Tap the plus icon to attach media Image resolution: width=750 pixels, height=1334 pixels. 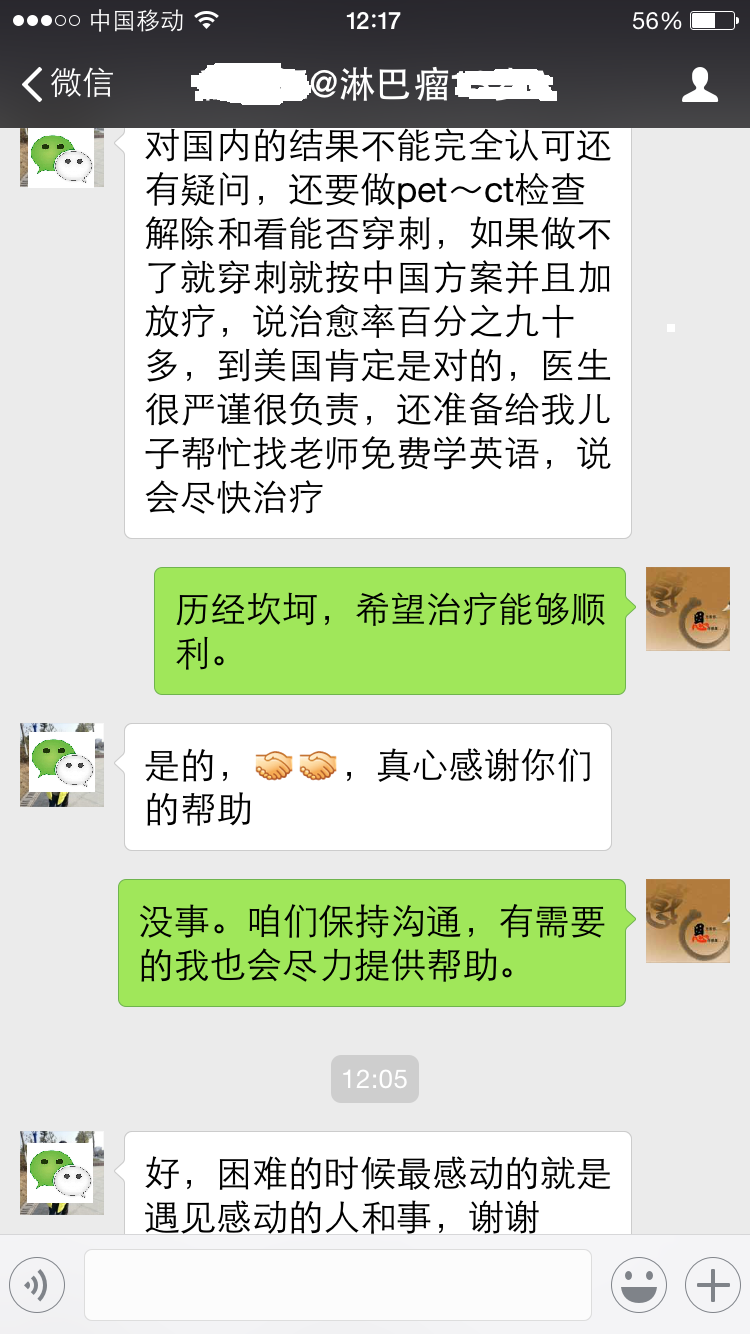[x=710, y=1285]
